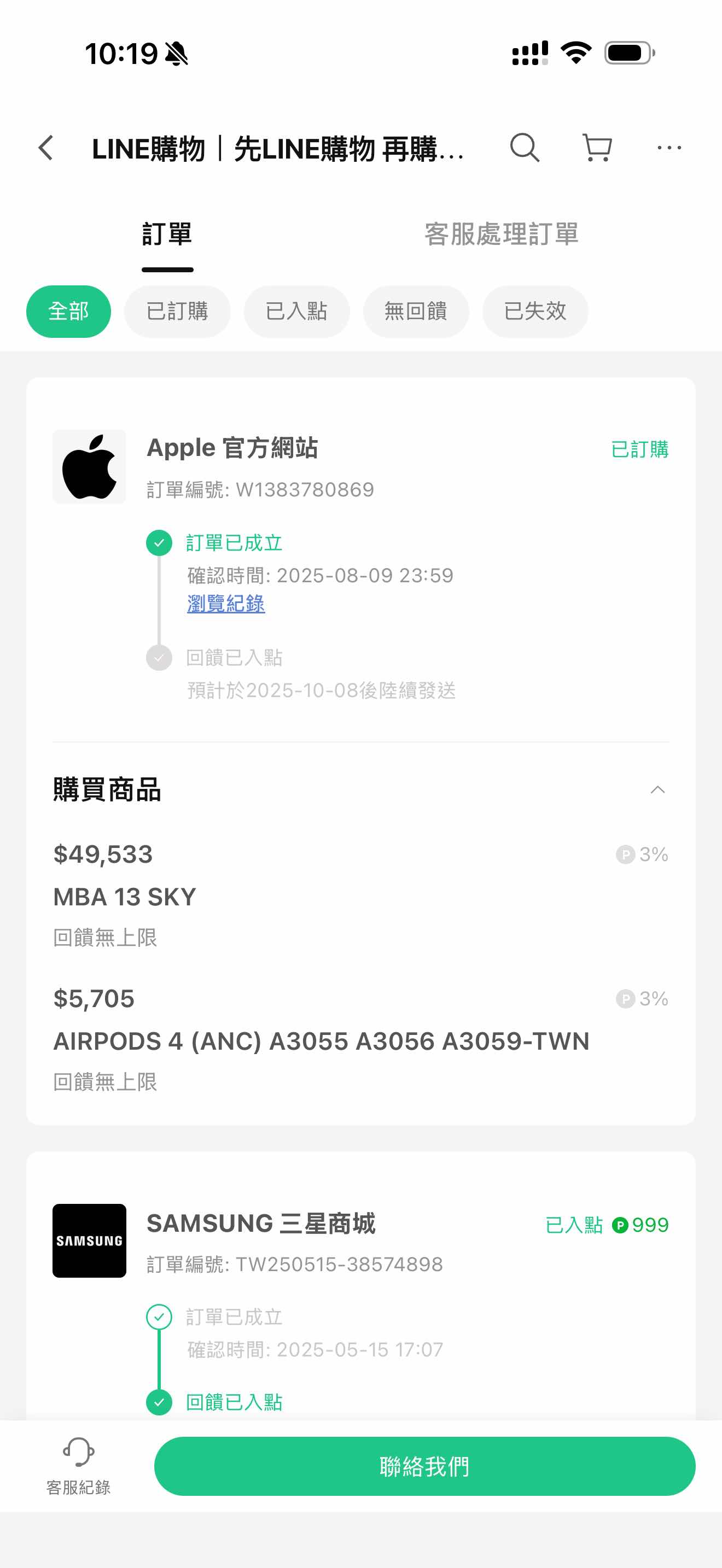Collapse the 購買商品 section

(657, 790)
